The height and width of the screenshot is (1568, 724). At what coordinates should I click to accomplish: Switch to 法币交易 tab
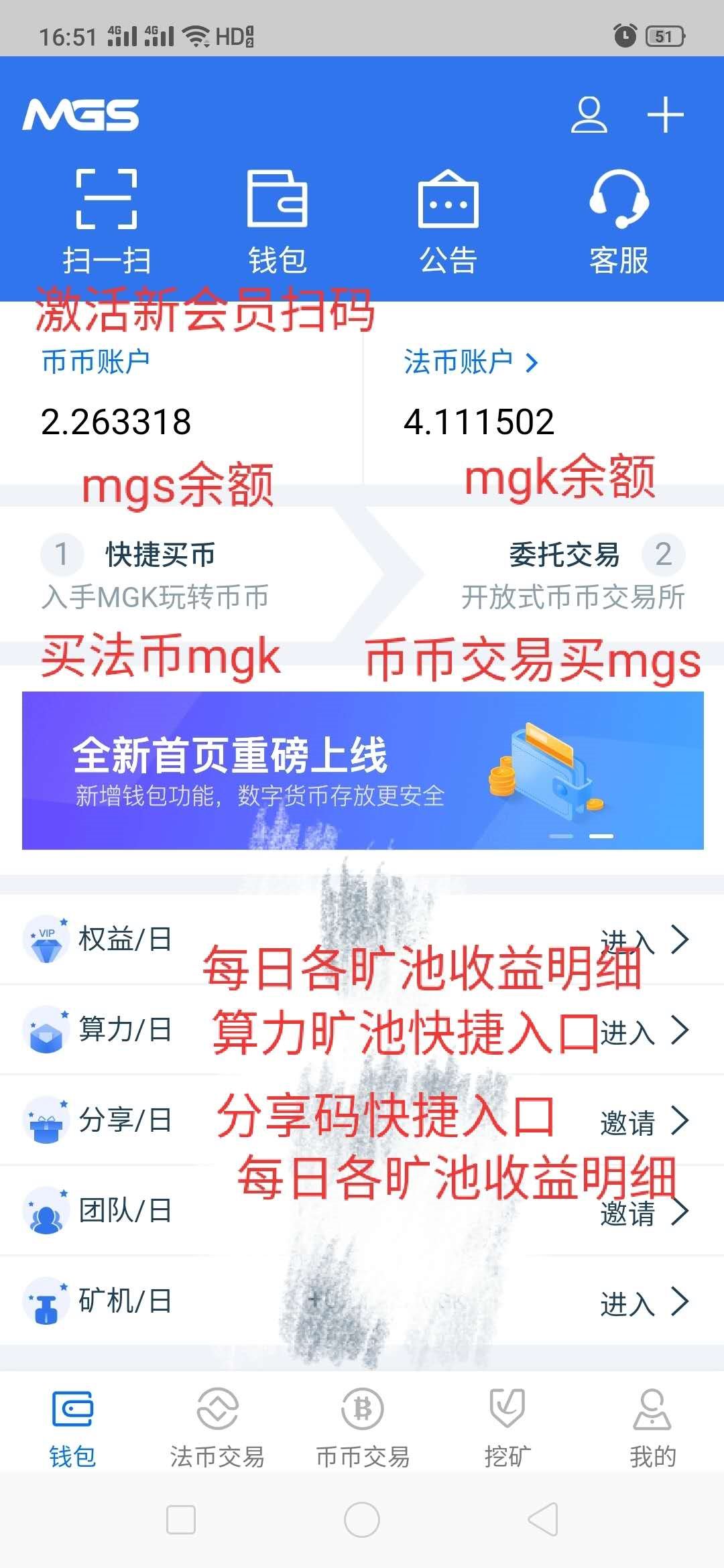[217, 1426]
